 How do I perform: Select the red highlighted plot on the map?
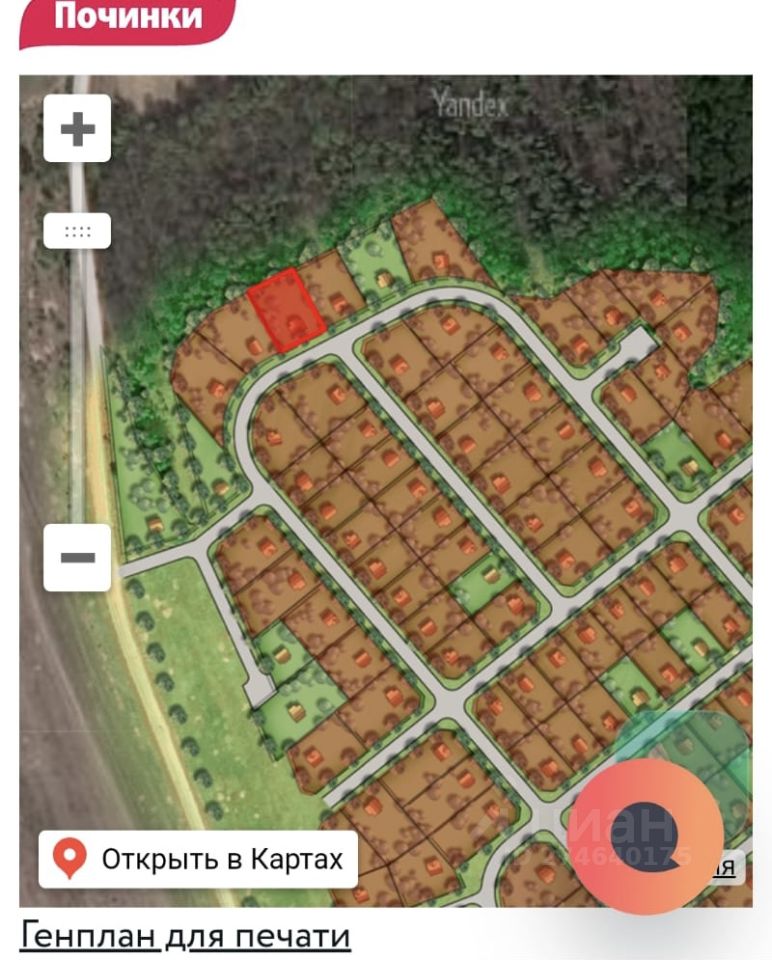click(x=285, y=307)
